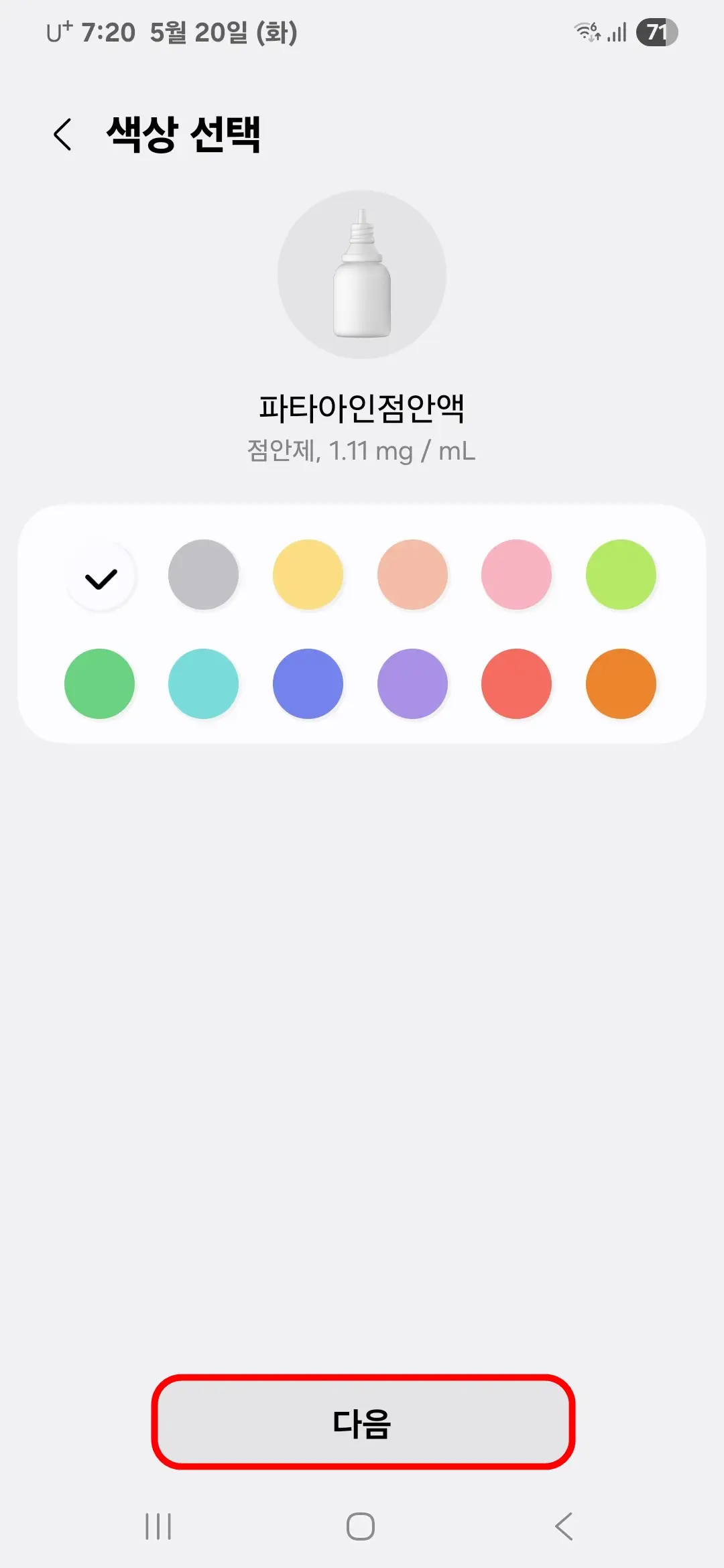
Task: Tap the Wi-Fi status icon
Action: pyautogui.click(x=586, y=31)
